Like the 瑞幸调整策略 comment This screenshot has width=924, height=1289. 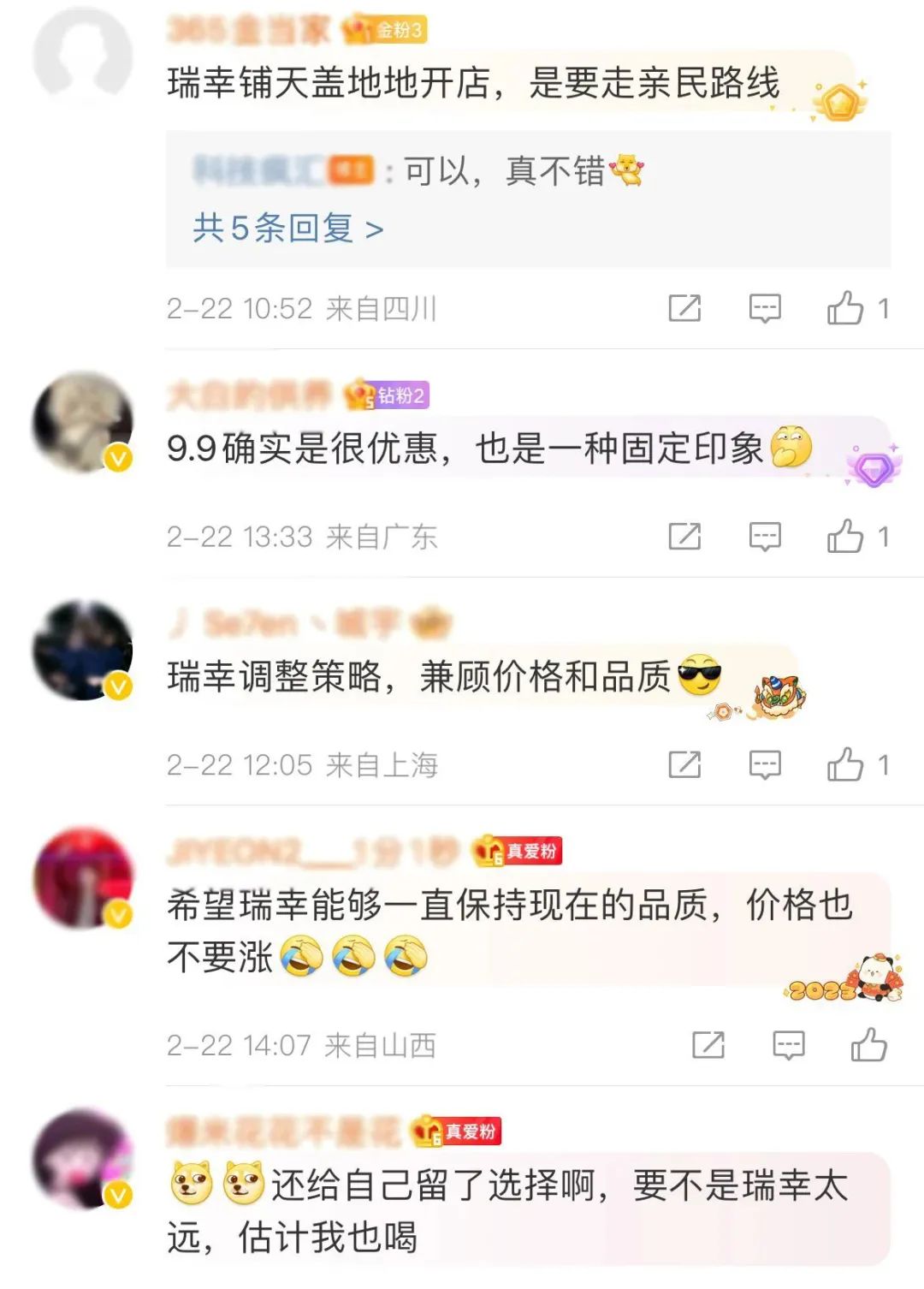click(845, 764)
